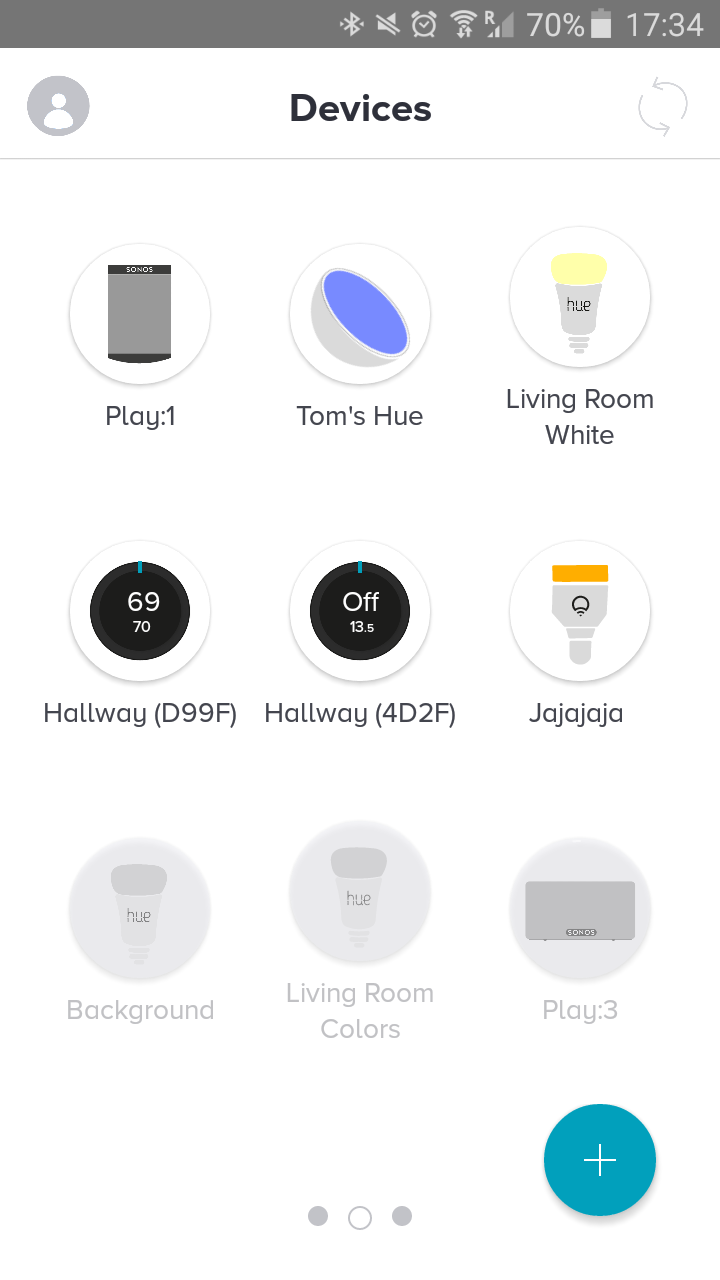
Task: Open the Living Room White bulb
Action: click(580, 298)
